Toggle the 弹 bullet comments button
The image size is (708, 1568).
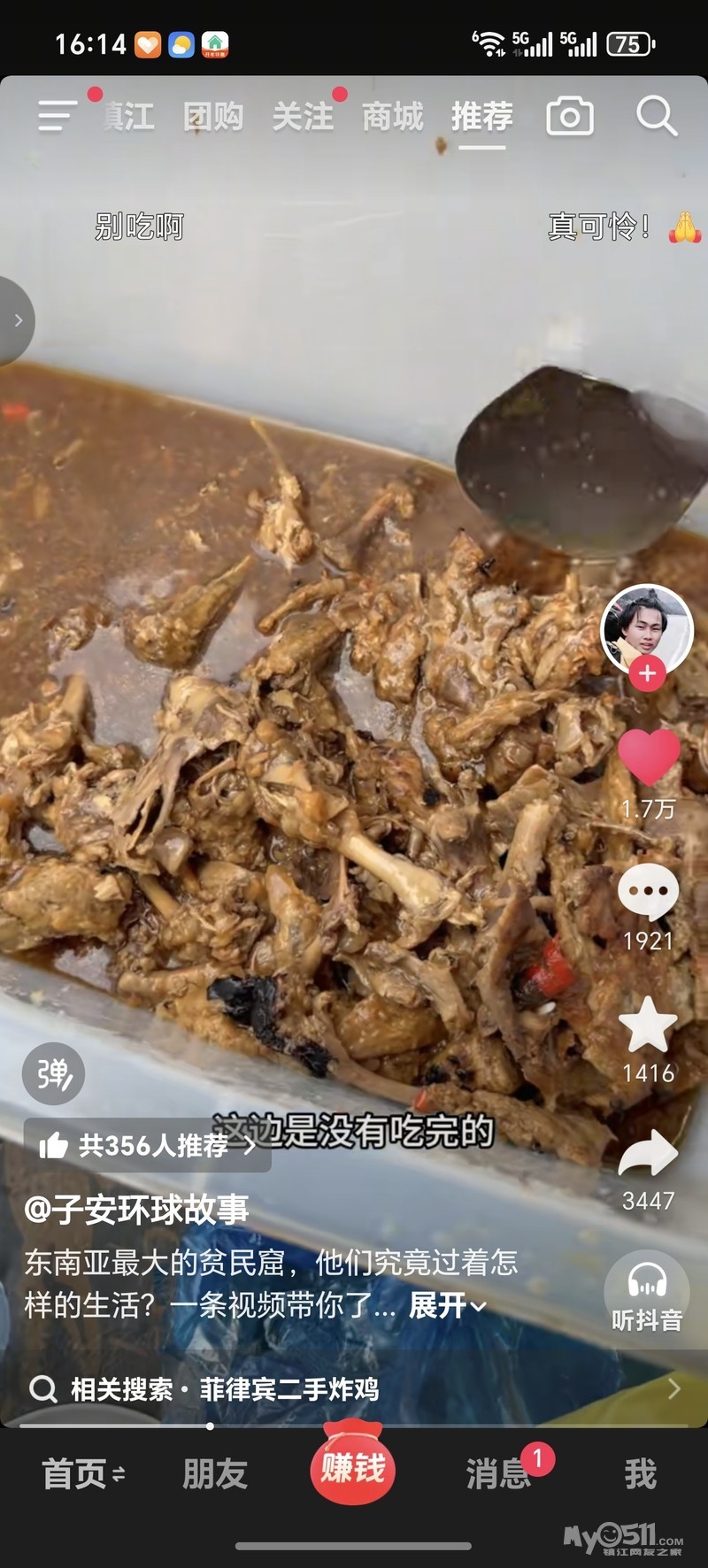click(x=53, y=1074)
